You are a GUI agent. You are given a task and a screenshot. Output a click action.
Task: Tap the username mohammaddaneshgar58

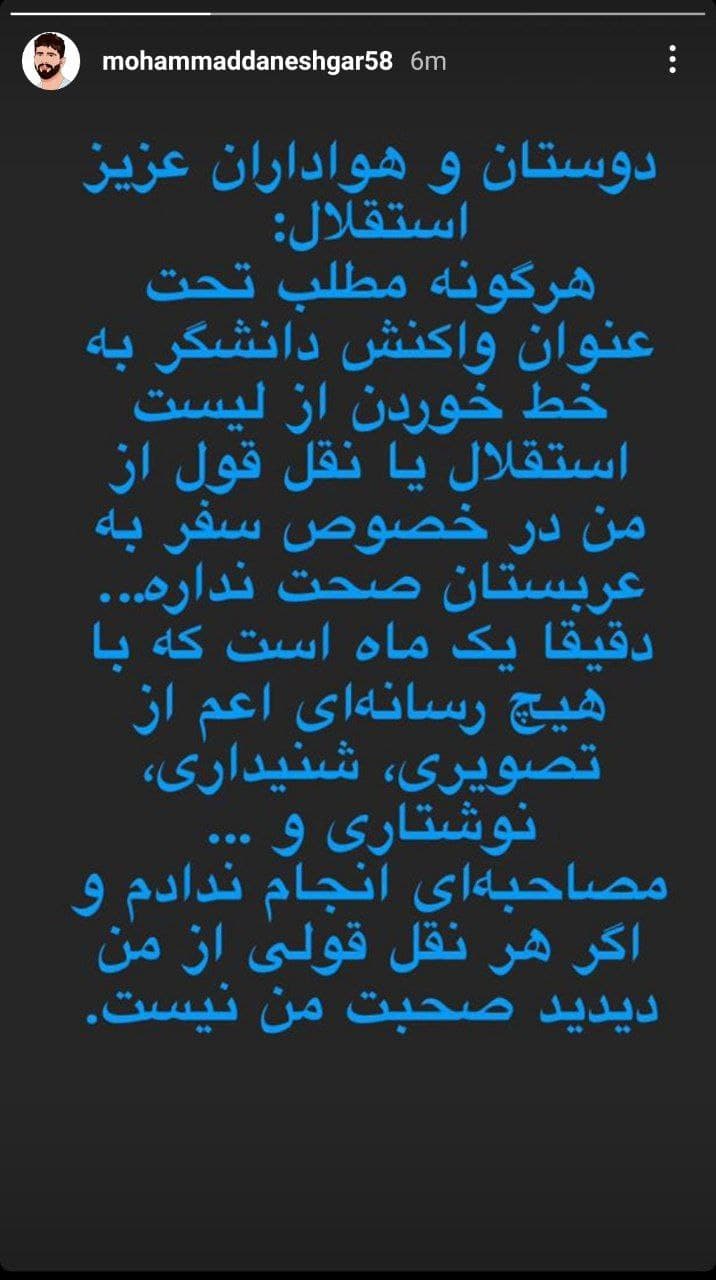coord(247,61)
